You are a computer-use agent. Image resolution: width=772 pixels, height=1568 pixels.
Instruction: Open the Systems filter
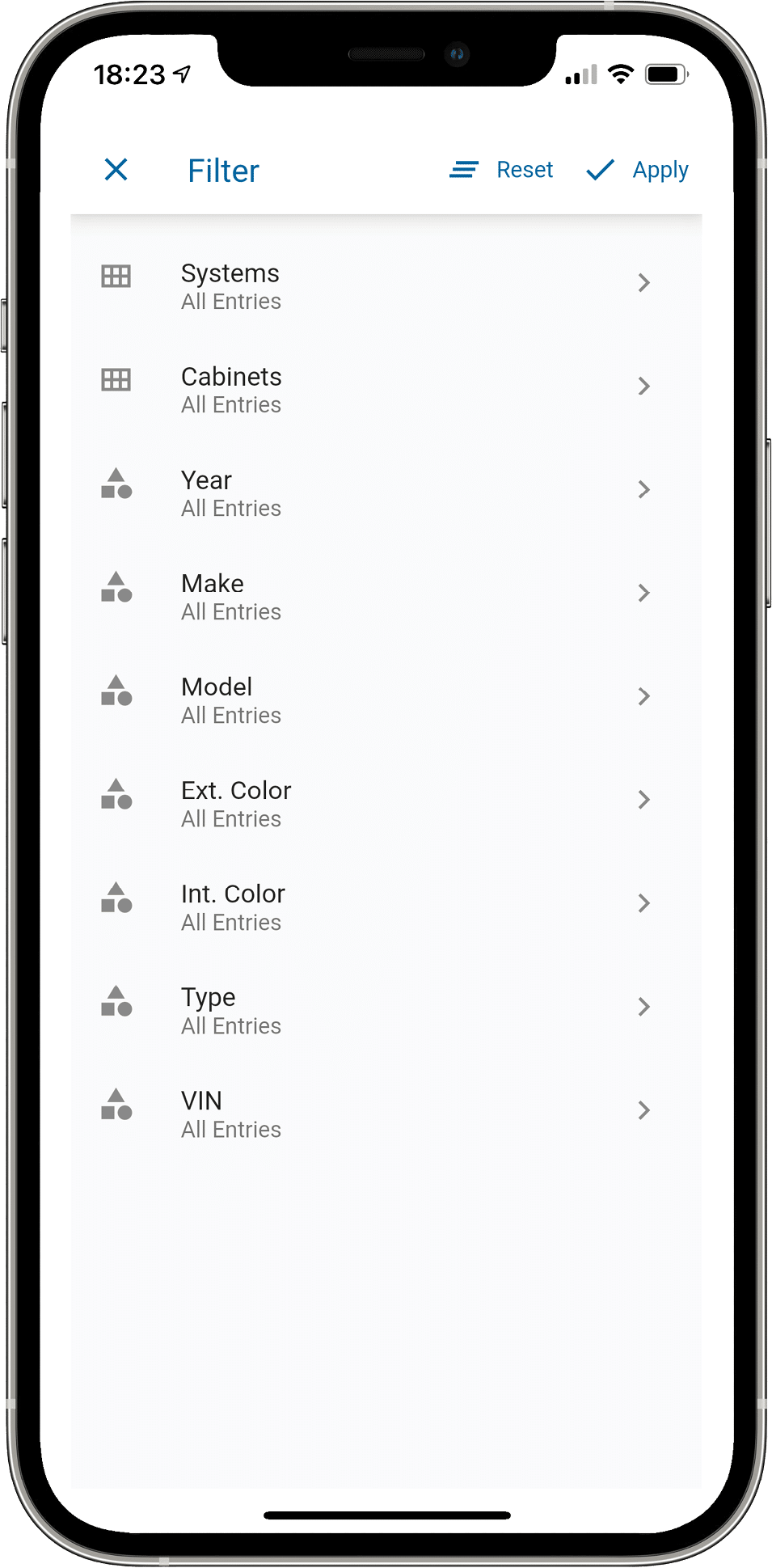click(386, 286)
